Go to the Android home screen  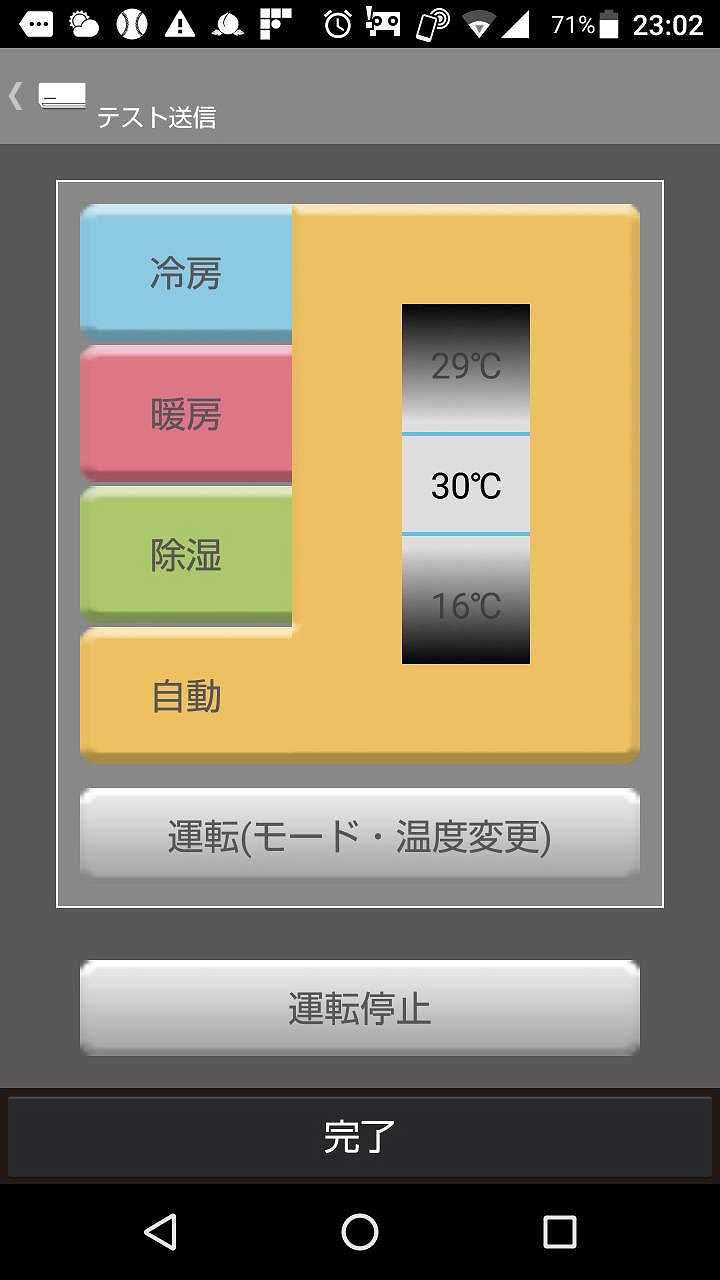pos(360,1232)
